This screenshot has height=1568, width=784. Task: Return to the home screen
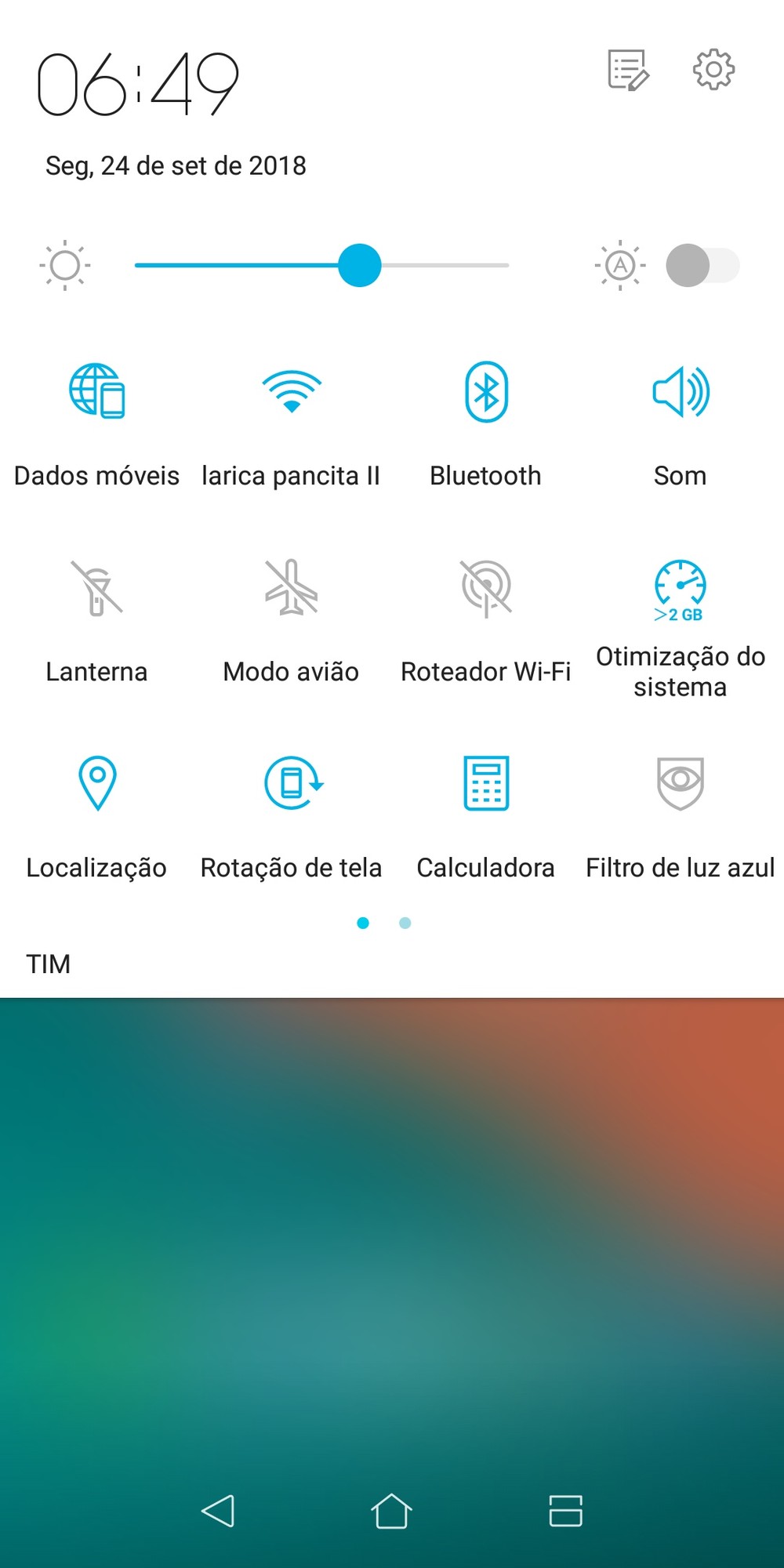pyautogui.click(x=391, y=1511)
